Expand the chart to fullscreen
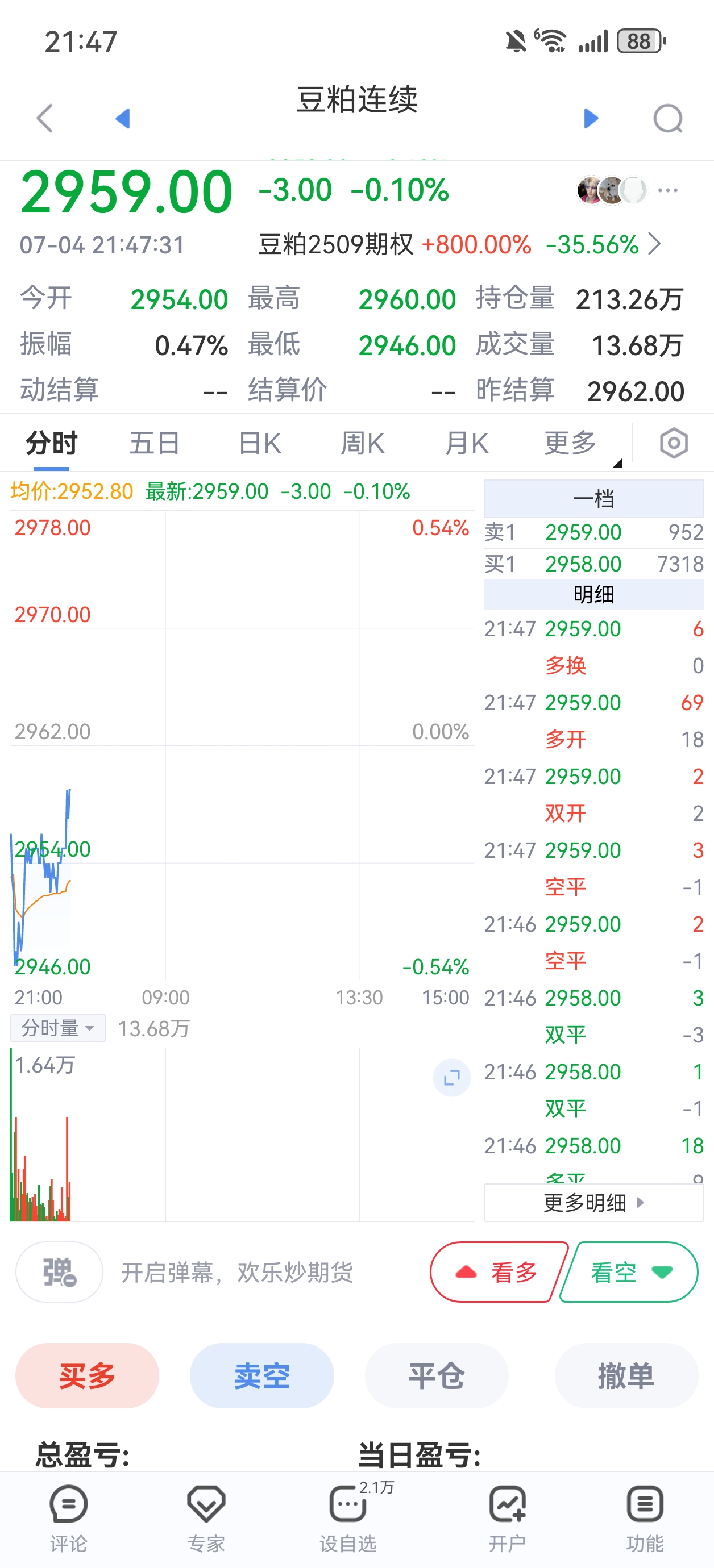 click(x=451, y=1078)
